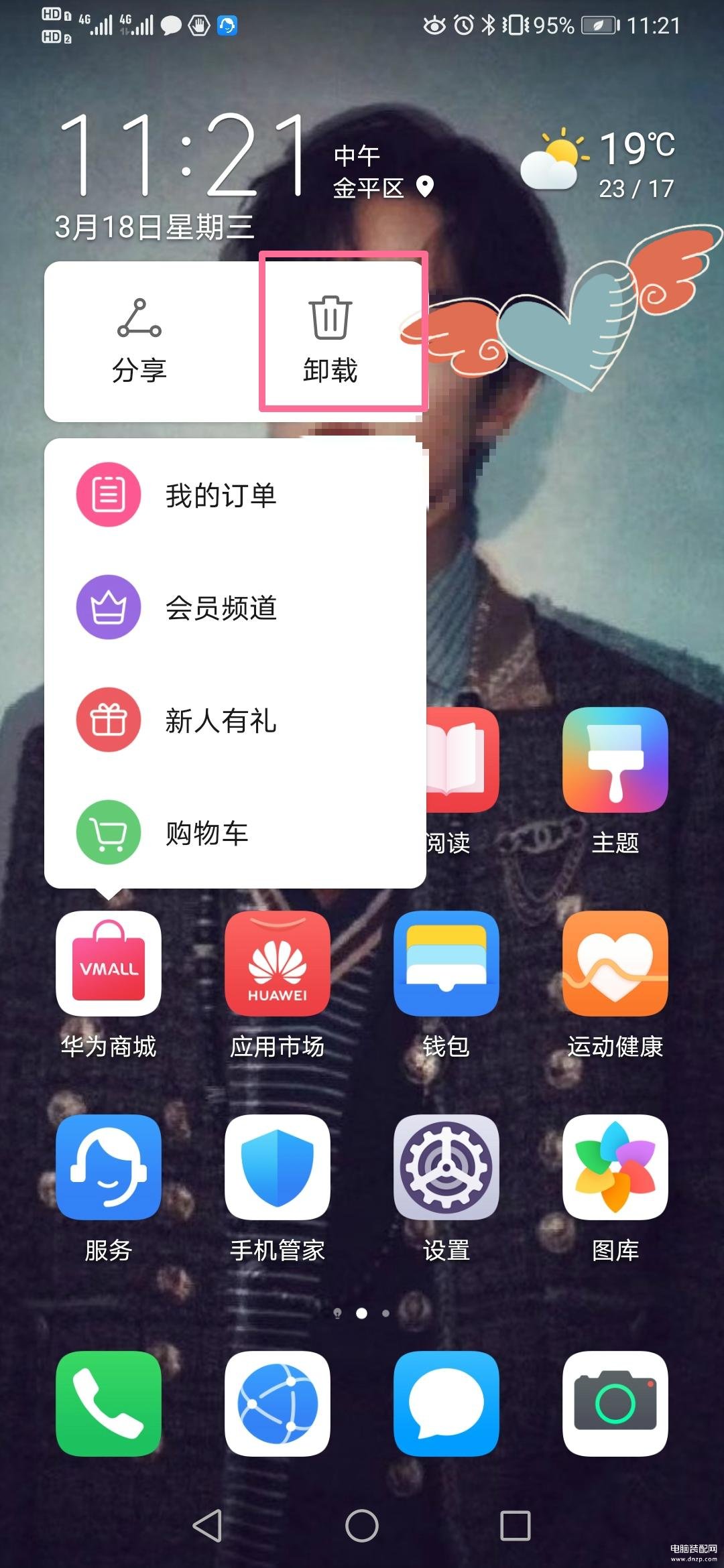Screen dimensions: 724x1568
Task: Open the camera from the dock
Action: click(x=615, y=1403)
